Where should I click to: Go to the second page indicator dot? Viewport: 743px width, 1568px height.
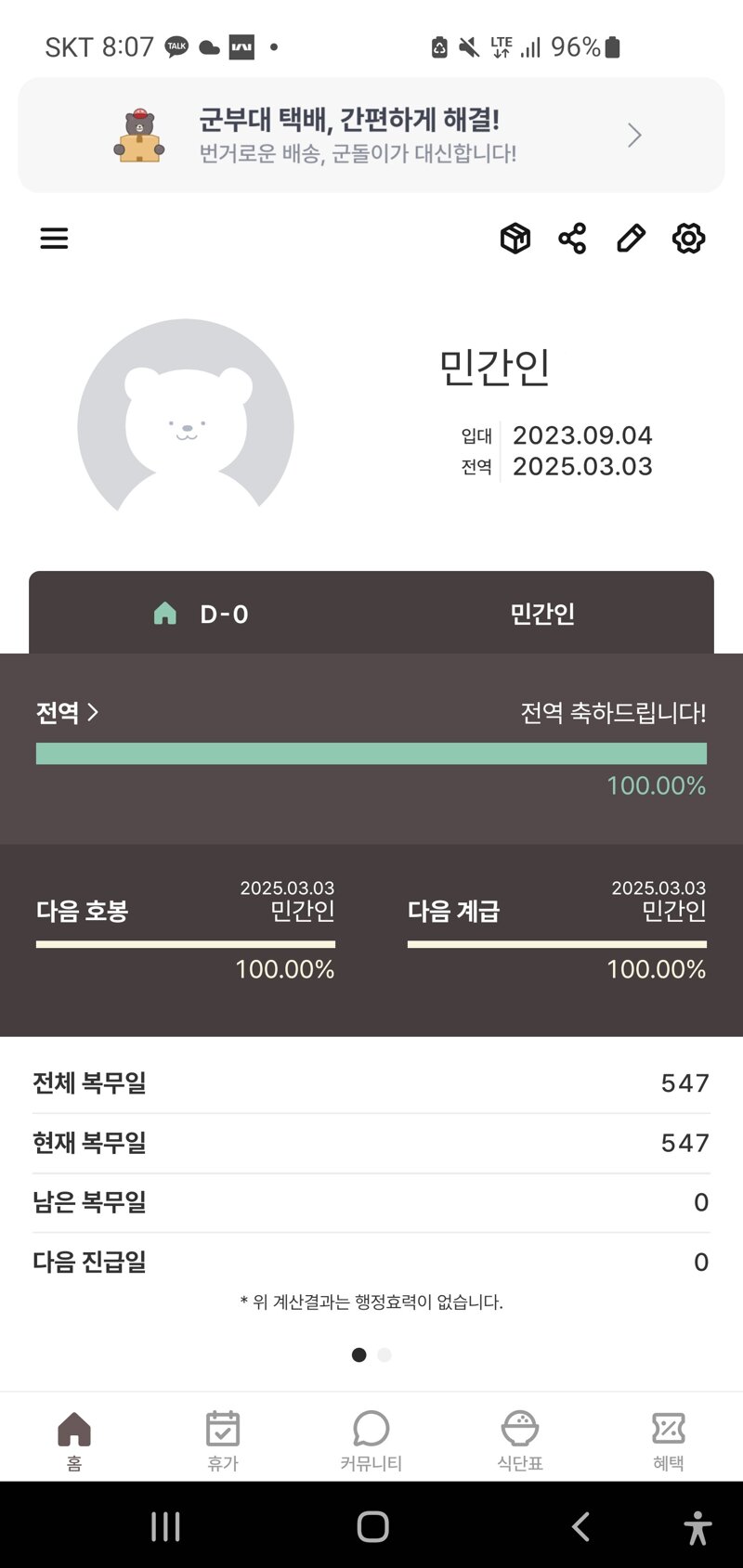(385, 1354)
